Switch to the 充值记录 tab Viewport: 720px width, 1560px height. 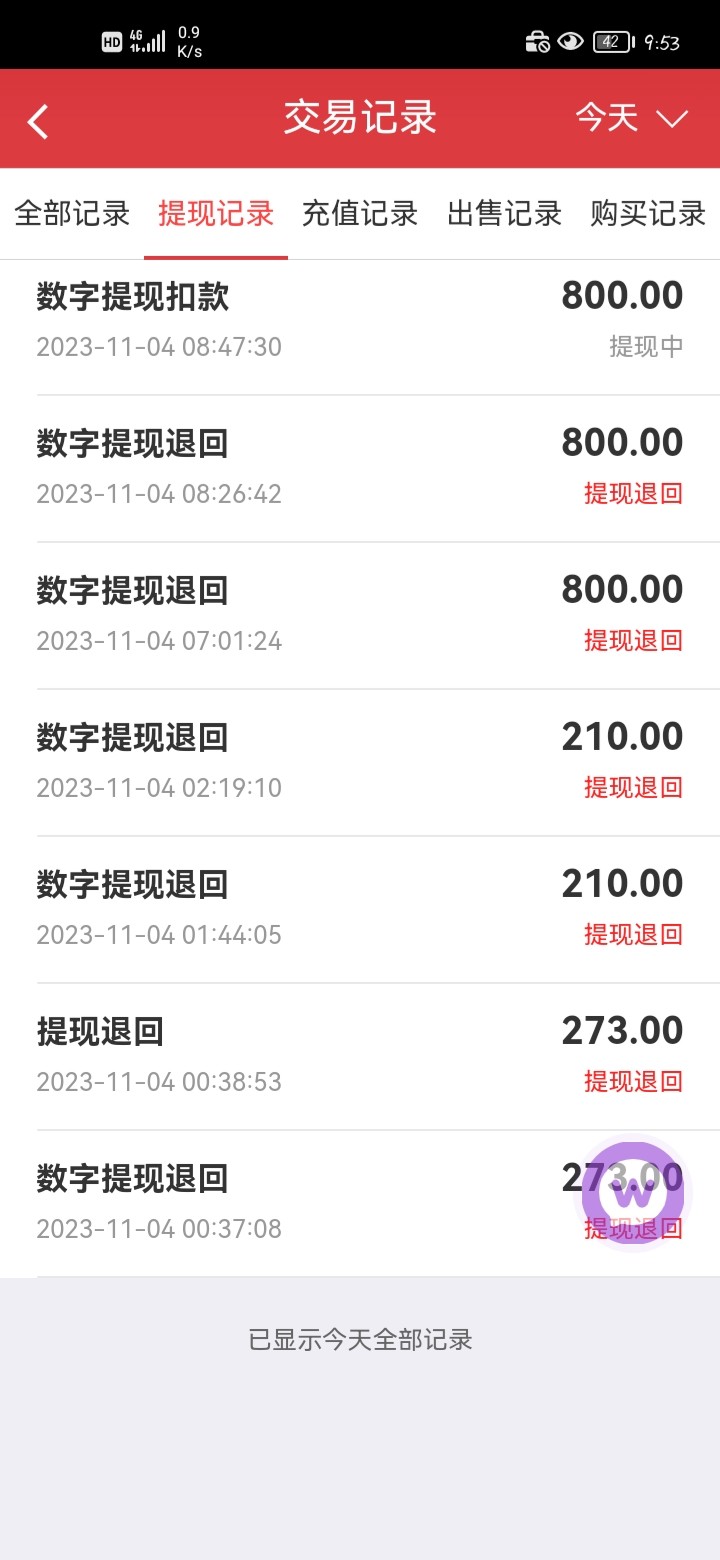pos(360,214)
